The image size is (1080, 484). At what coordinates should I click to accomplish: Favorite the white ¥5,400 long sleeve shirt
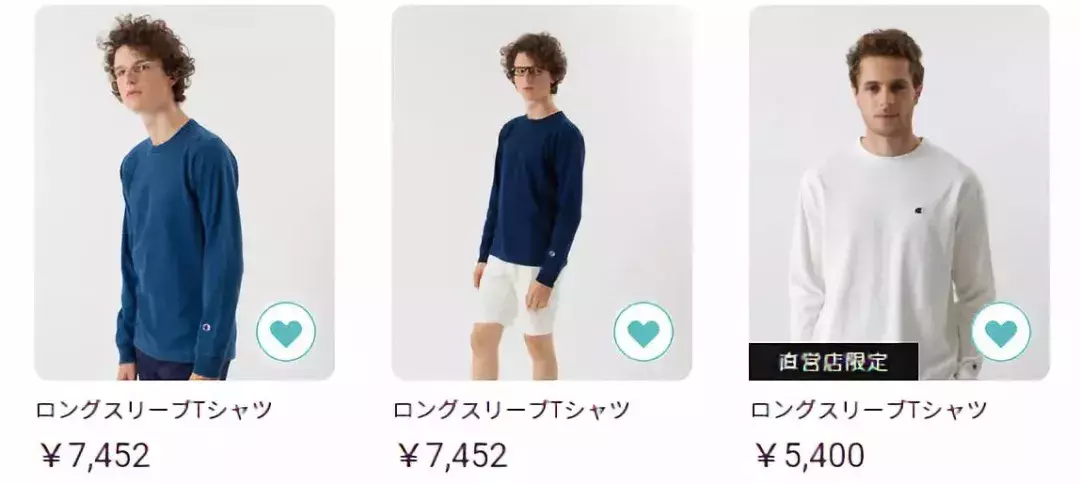pos(1000,332)
